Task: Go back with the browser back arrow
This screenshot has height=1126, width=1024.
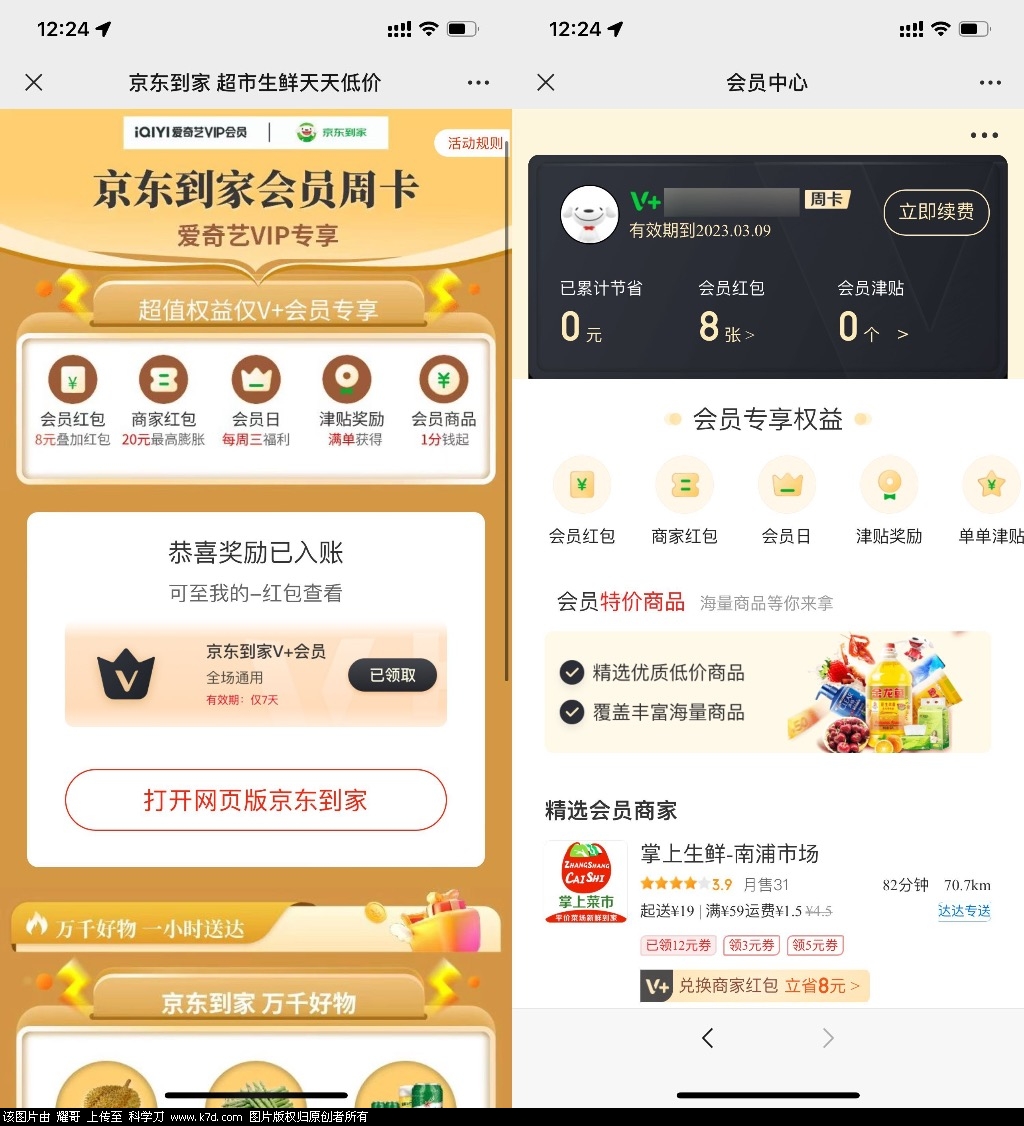Action: click(708, 1039)
